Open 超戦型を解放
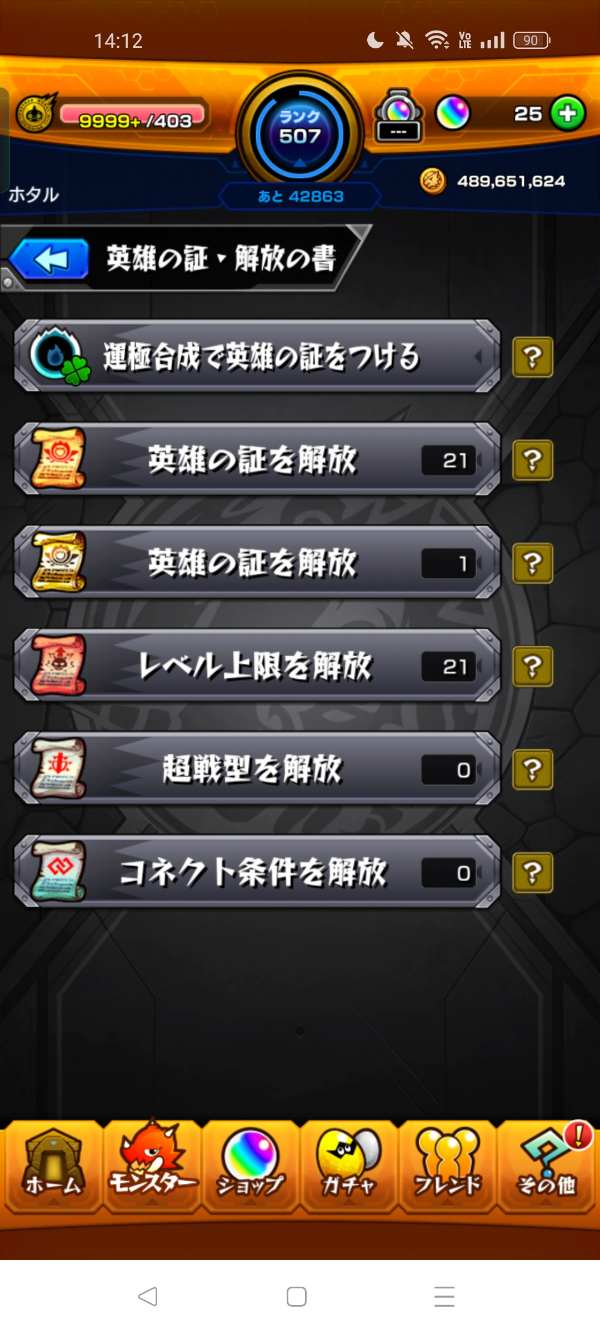This screenshot has width=600, height=1333. click(257, 769)
